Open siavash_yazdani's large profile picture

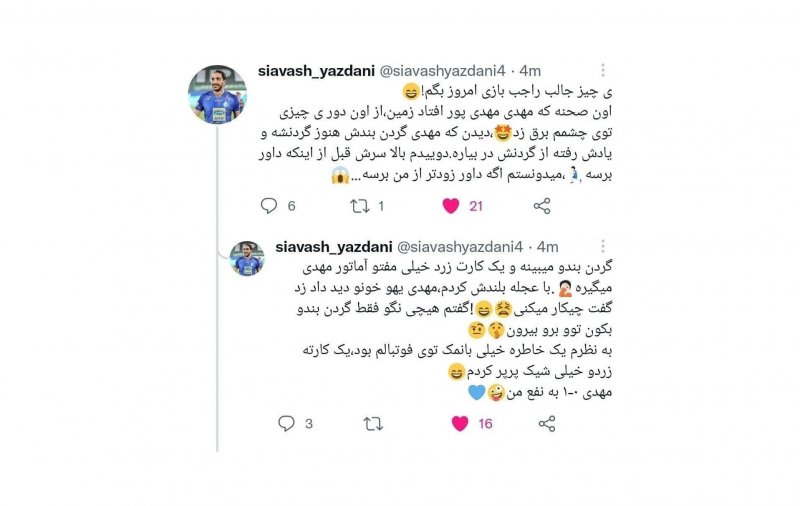(218, 95)
